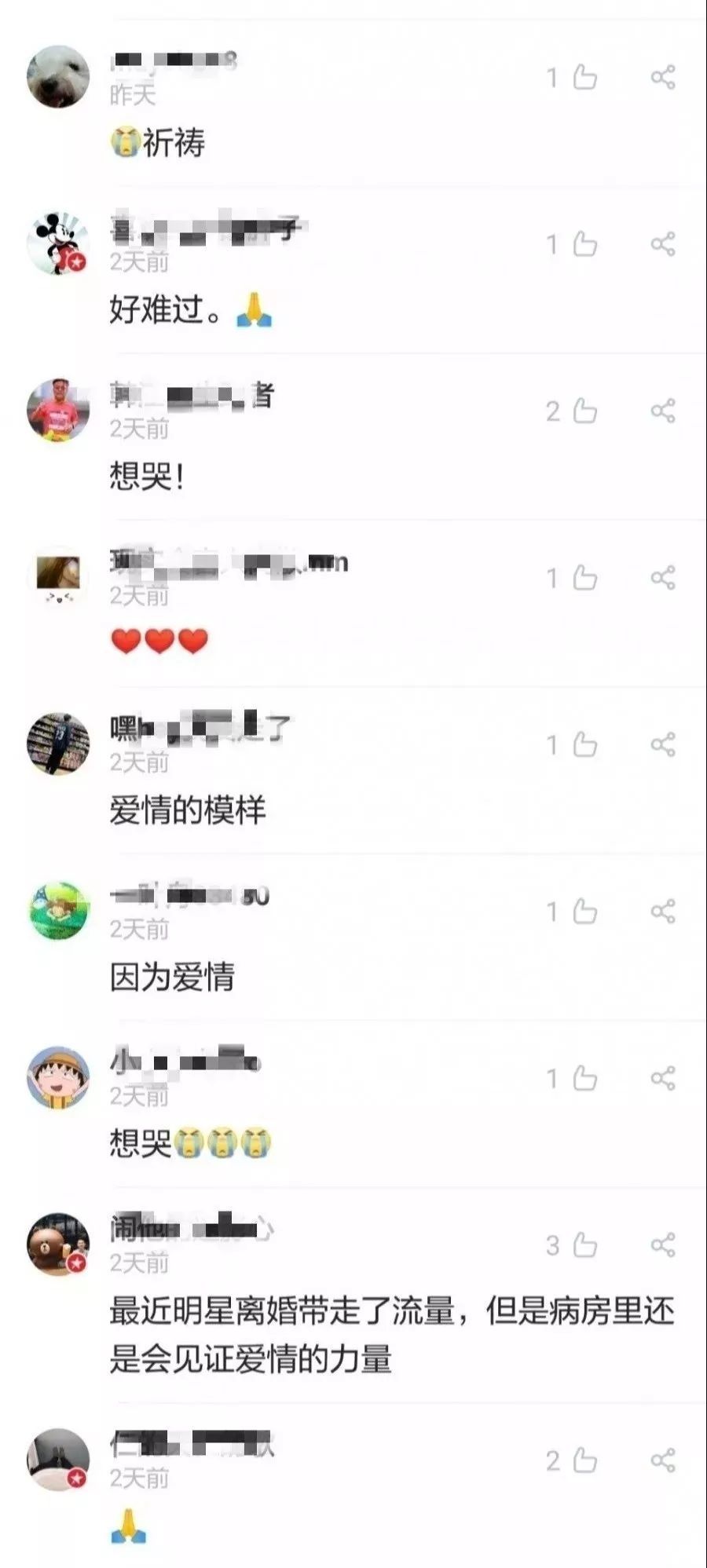
Task: Like the 祈祷 comment
Action: tap(584, 77)
